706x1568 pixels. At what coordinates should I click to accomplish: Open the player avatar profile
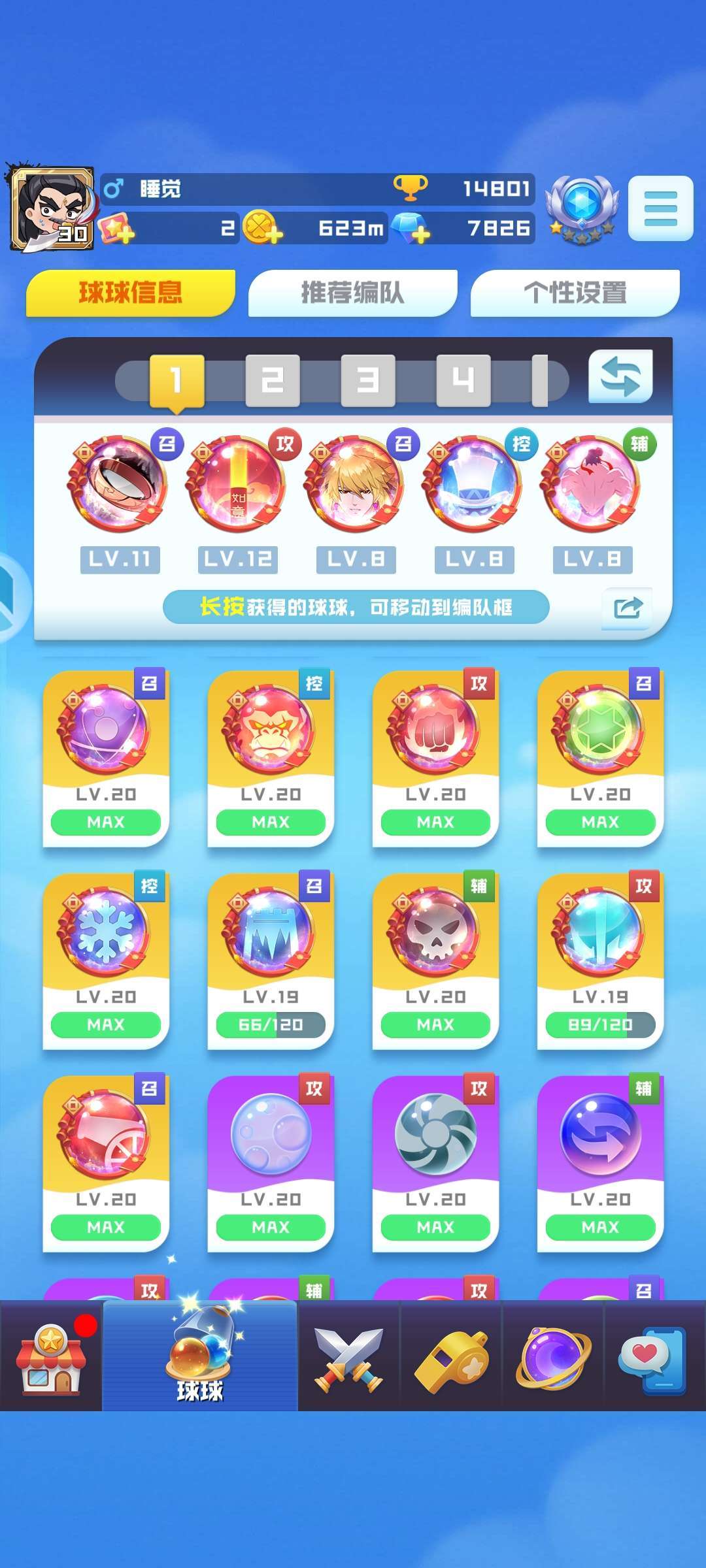(x=52, y=208)
